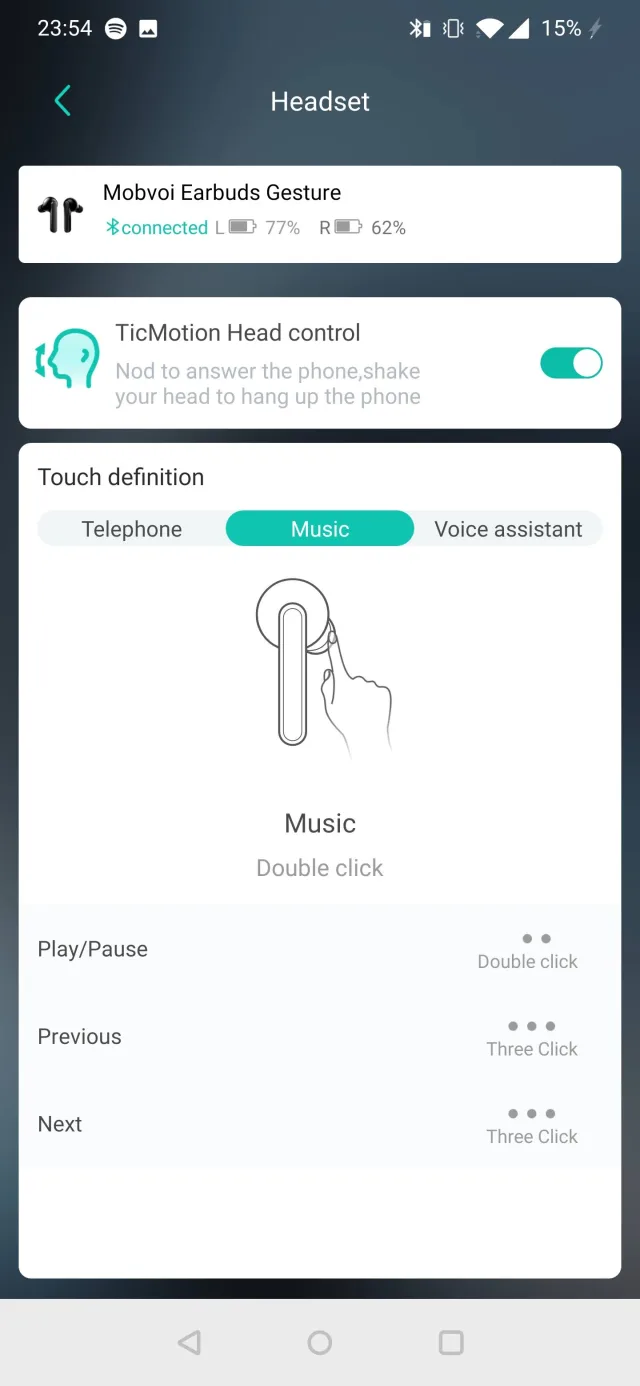Go back from the Headset screen
640x1386 pixels.
[63, 101]
